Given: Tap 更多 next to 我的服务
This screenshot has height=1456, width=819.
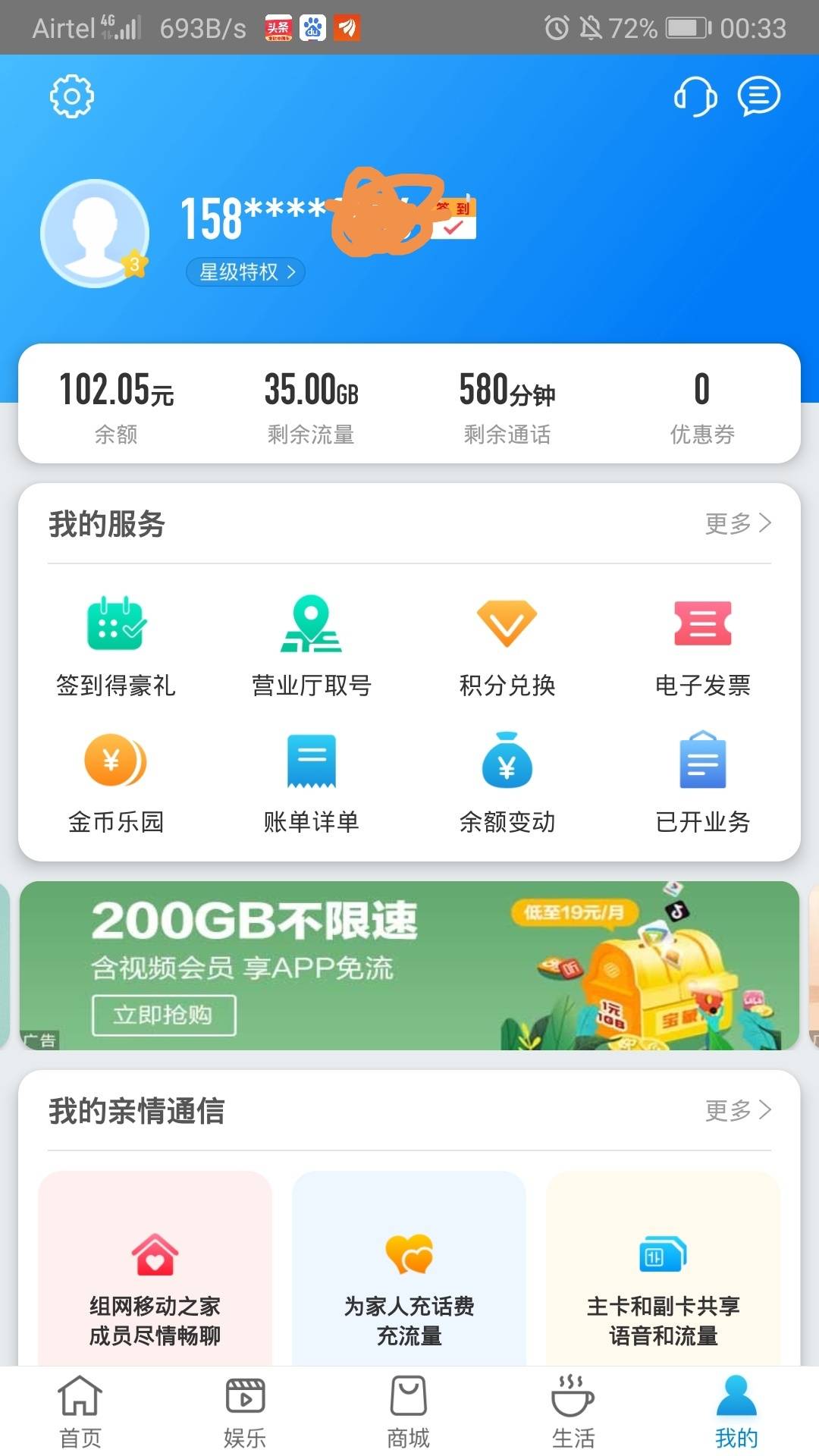Looking at the screenshot, I should pyautogui.click(x=738, y=523).
